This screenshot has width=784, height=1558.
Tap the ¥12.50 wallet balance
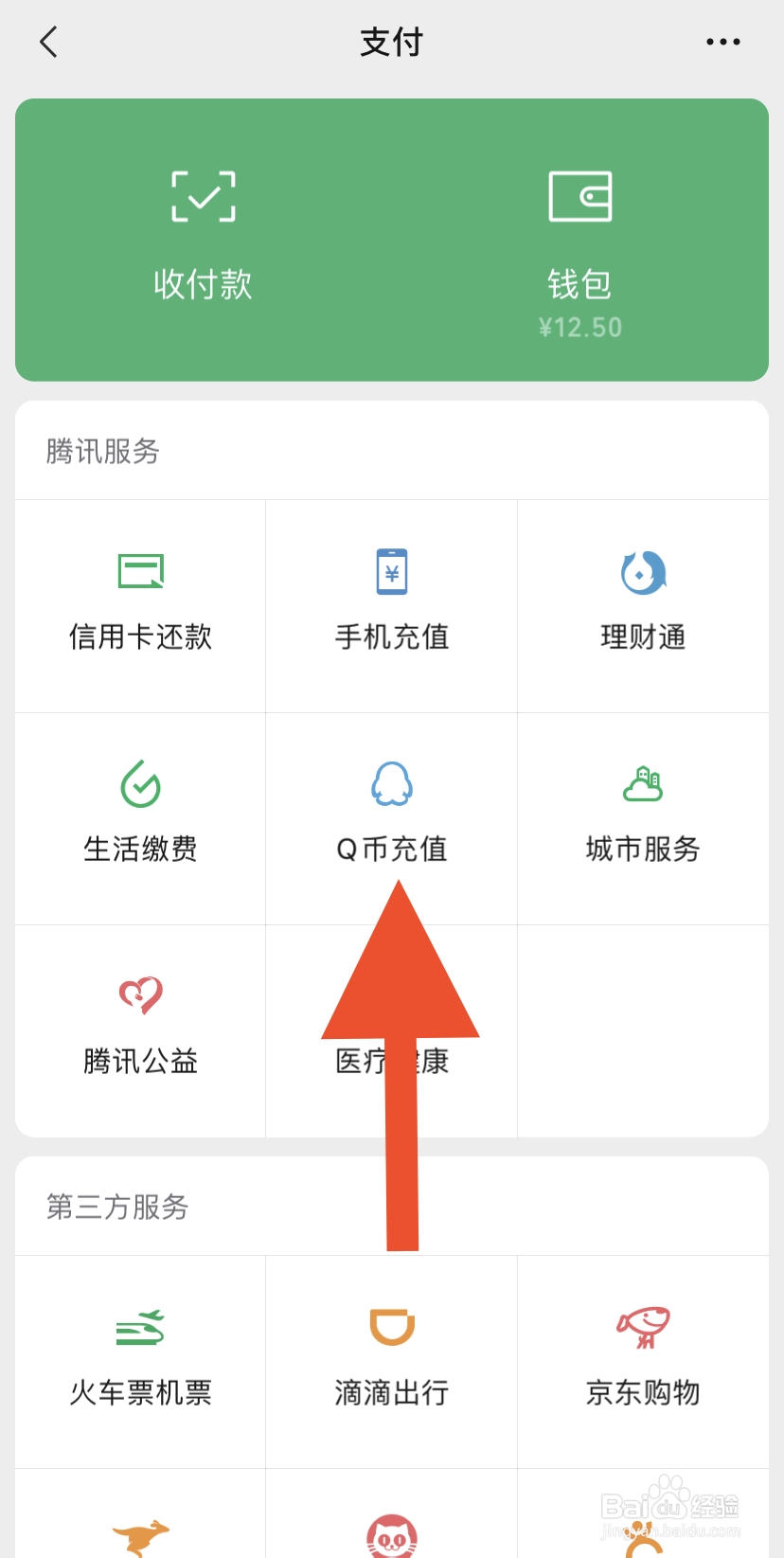579,328
